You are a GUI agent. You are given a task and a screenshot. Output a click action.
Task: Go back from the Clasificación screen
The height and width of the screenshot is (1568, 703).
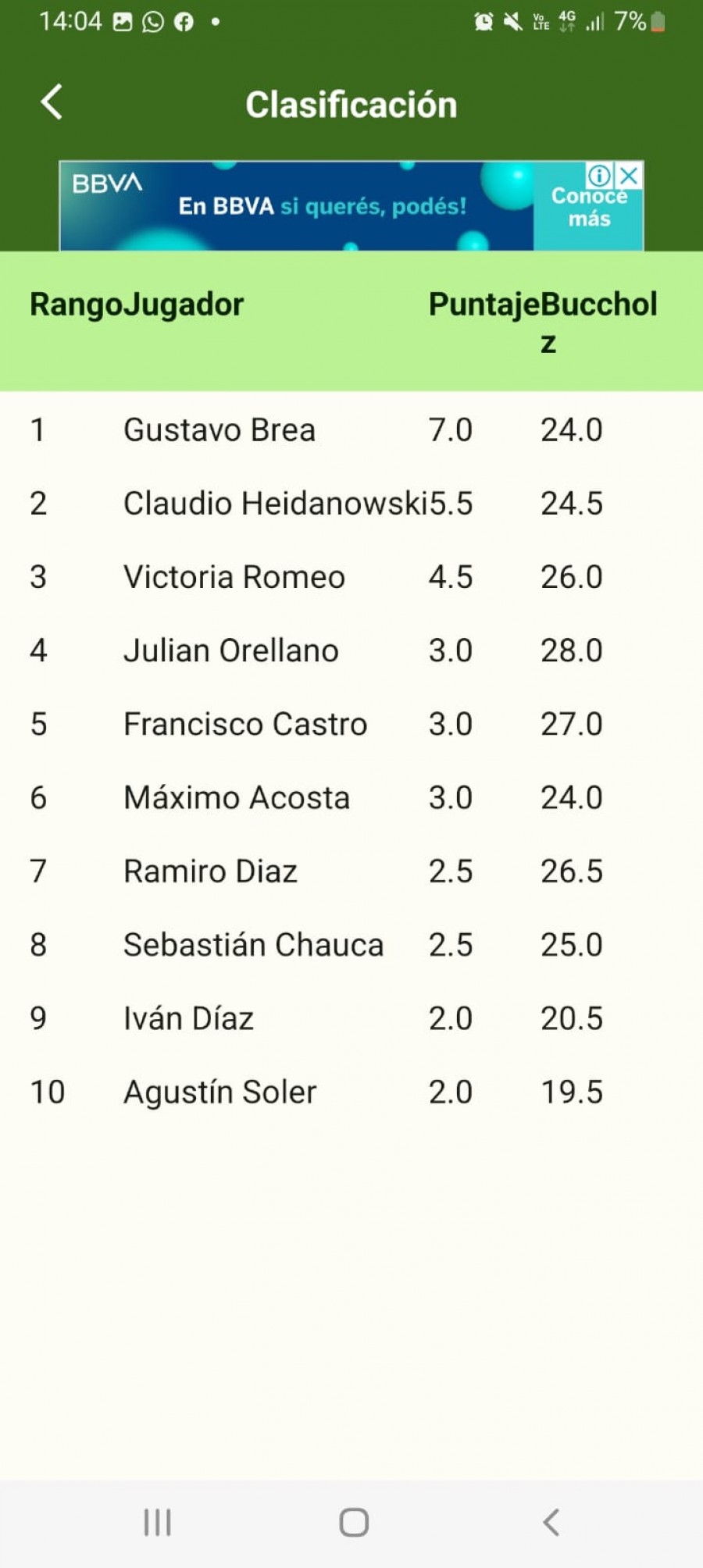coord(52,102)
